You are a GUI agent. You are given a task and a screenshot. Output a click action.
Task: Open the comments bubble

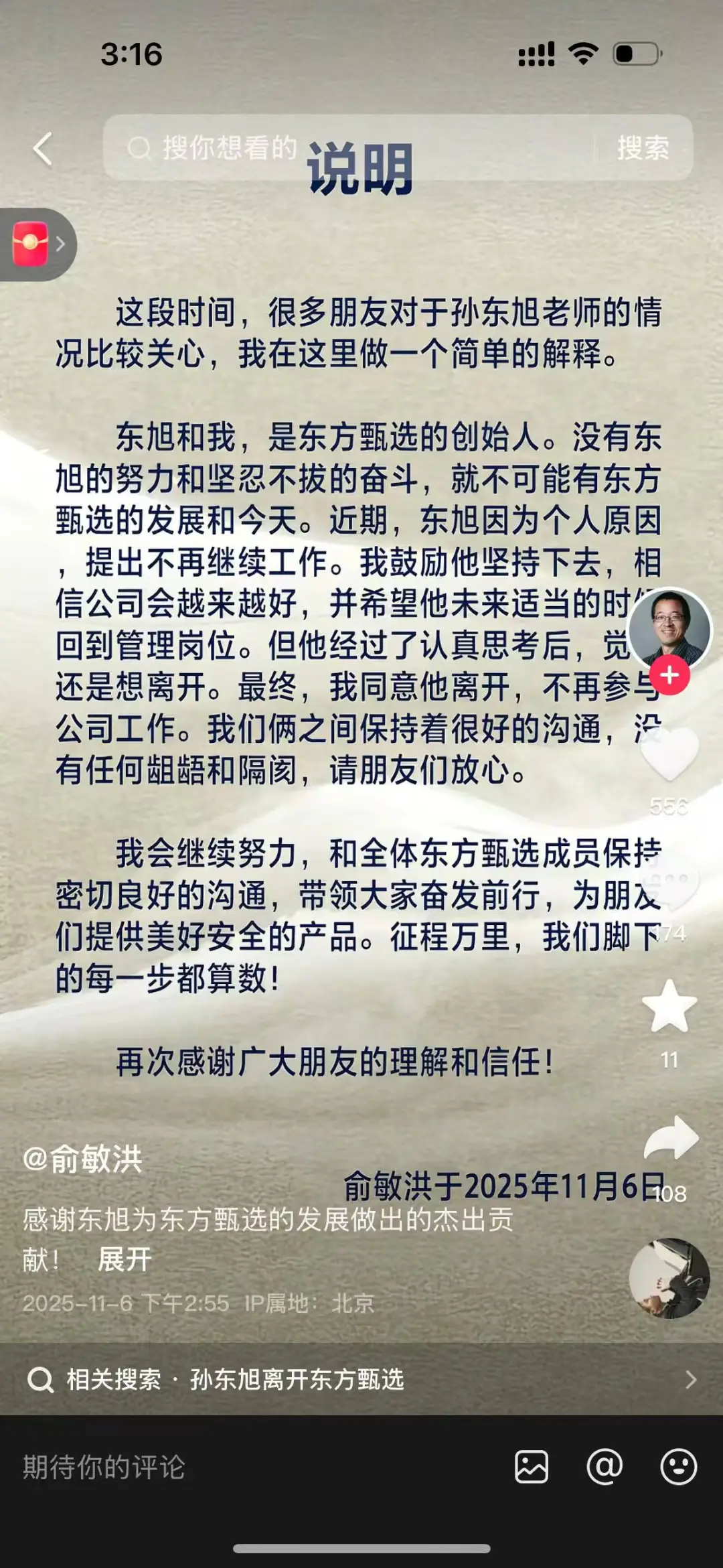pos(669,881)
